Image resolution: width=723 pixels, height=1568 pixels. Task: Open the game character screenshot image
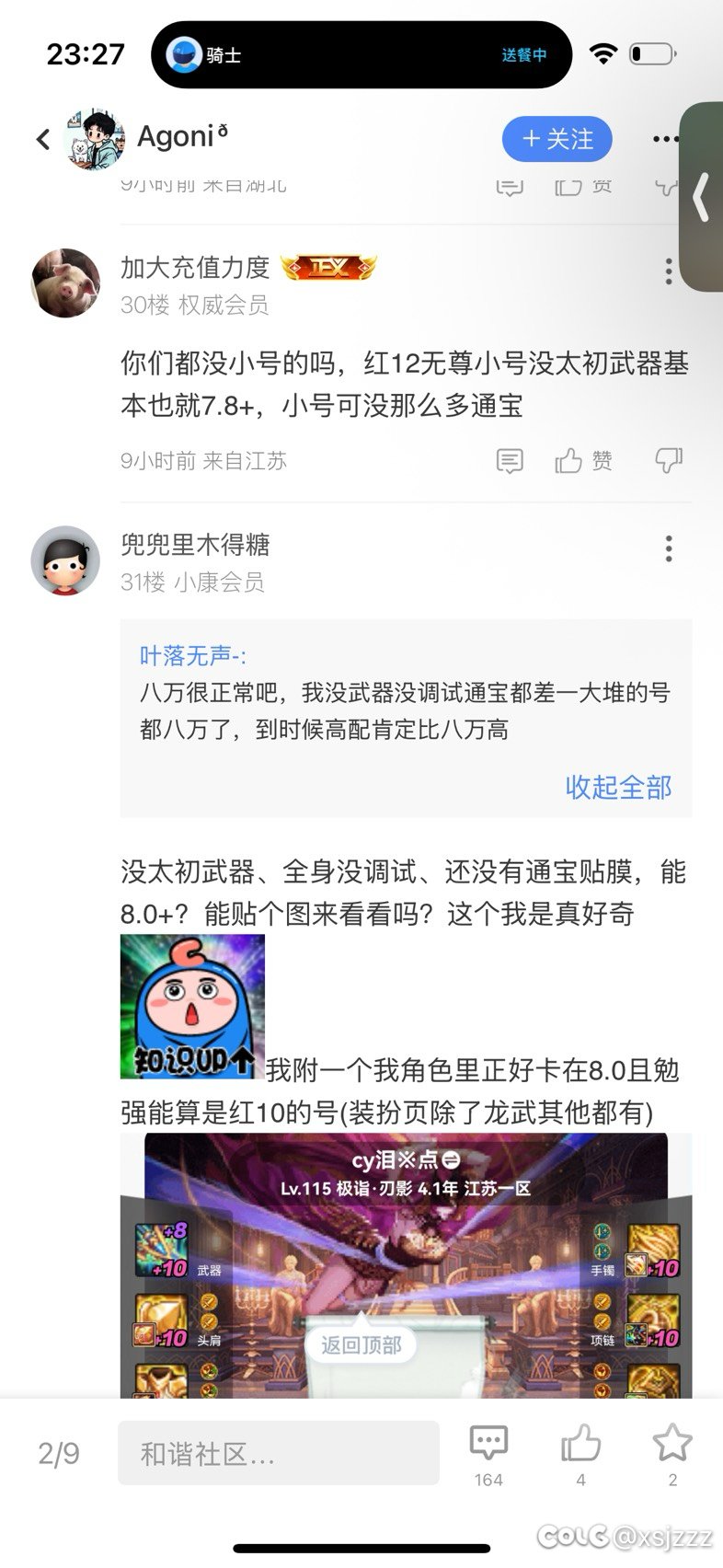[x=407, y=1265]
